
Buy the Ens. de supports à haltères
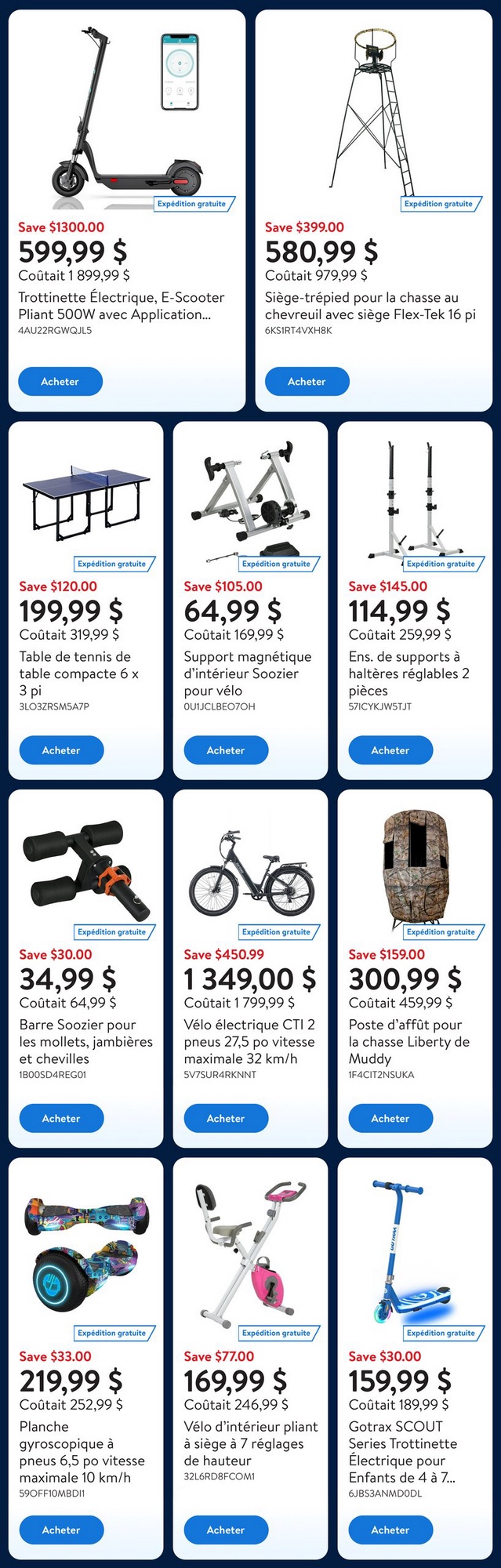pyautogui.click(x=390, y=750)
